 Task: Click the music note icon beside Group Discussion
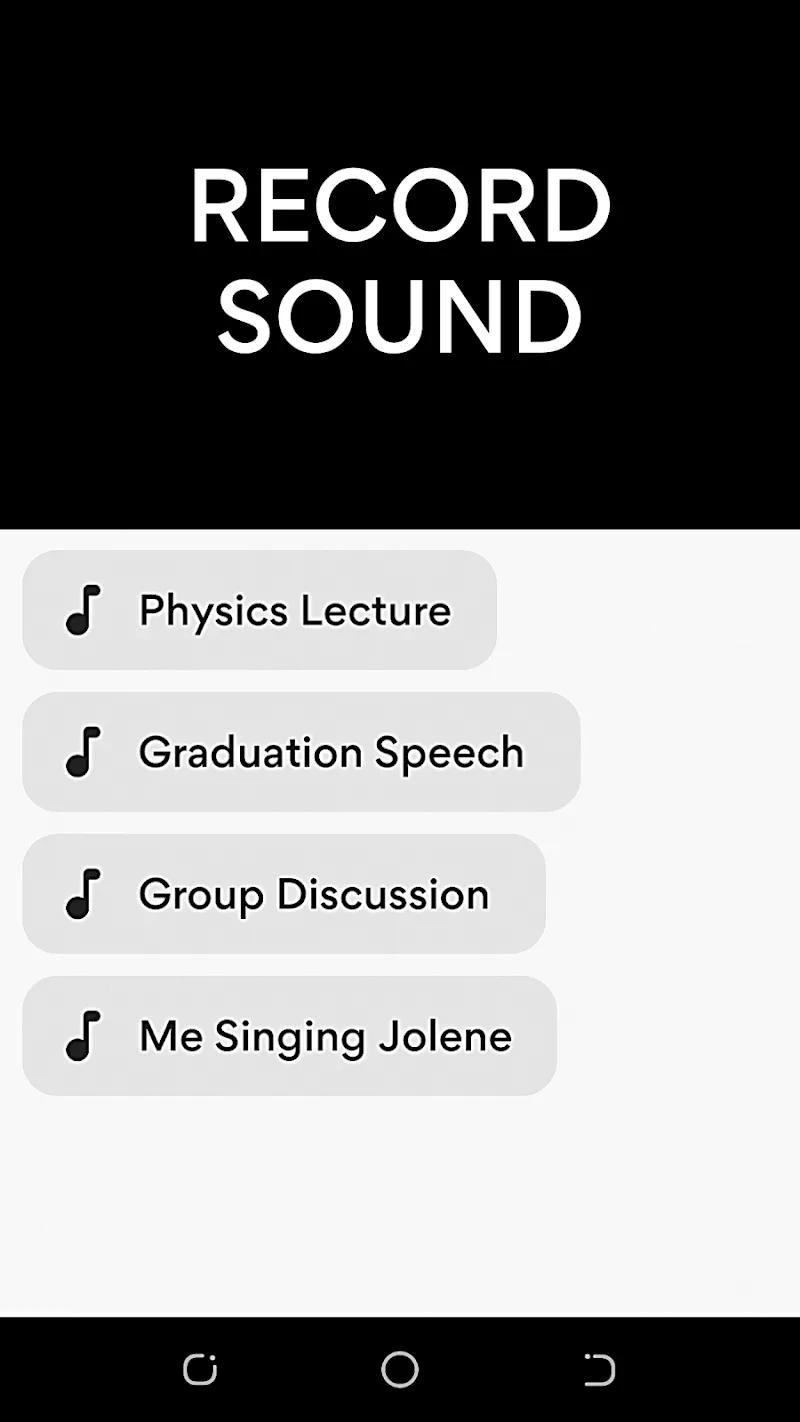(x=85, y=894)
